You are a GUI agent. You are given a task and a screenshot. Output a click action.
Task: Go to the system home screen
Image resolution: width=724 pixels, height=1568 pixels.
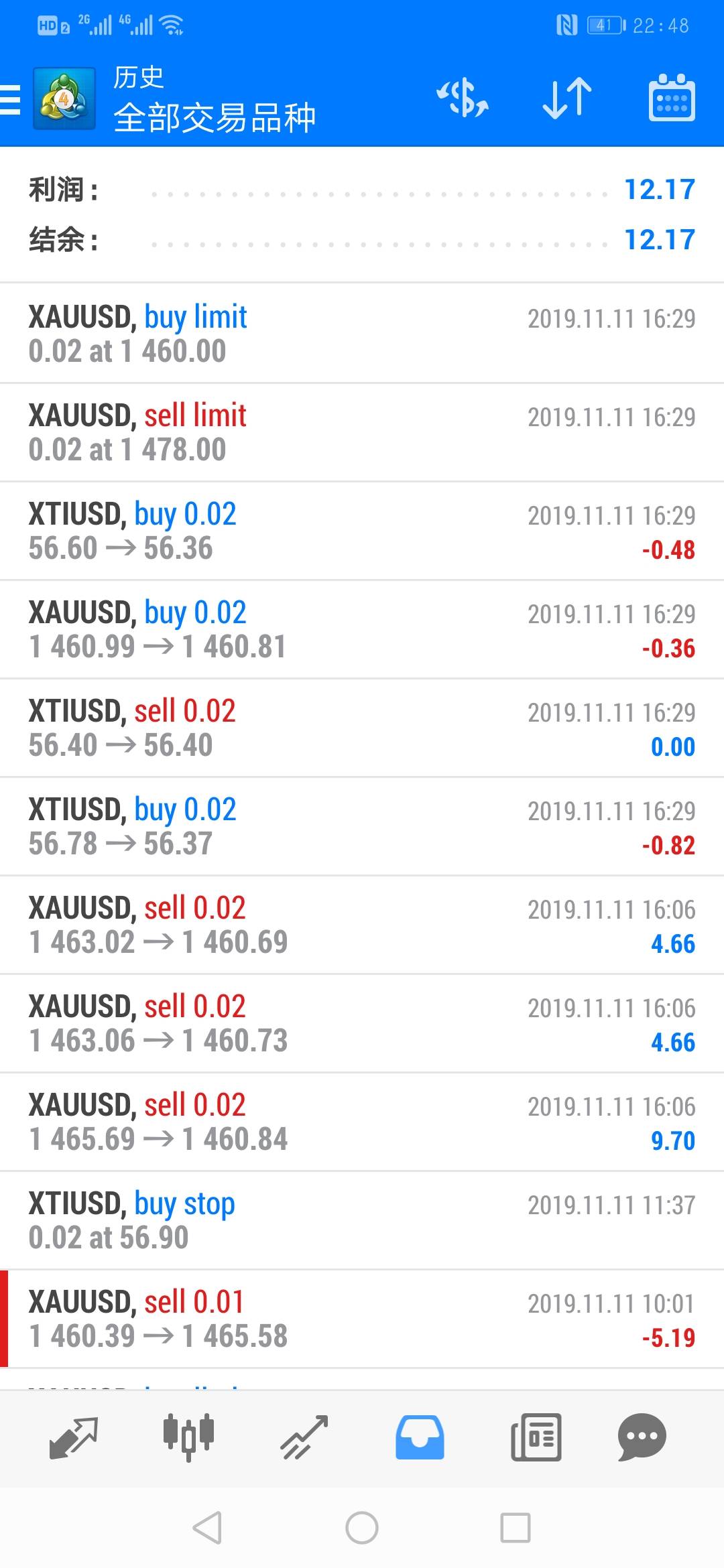pyautogui.click(x=362, y=1528)
